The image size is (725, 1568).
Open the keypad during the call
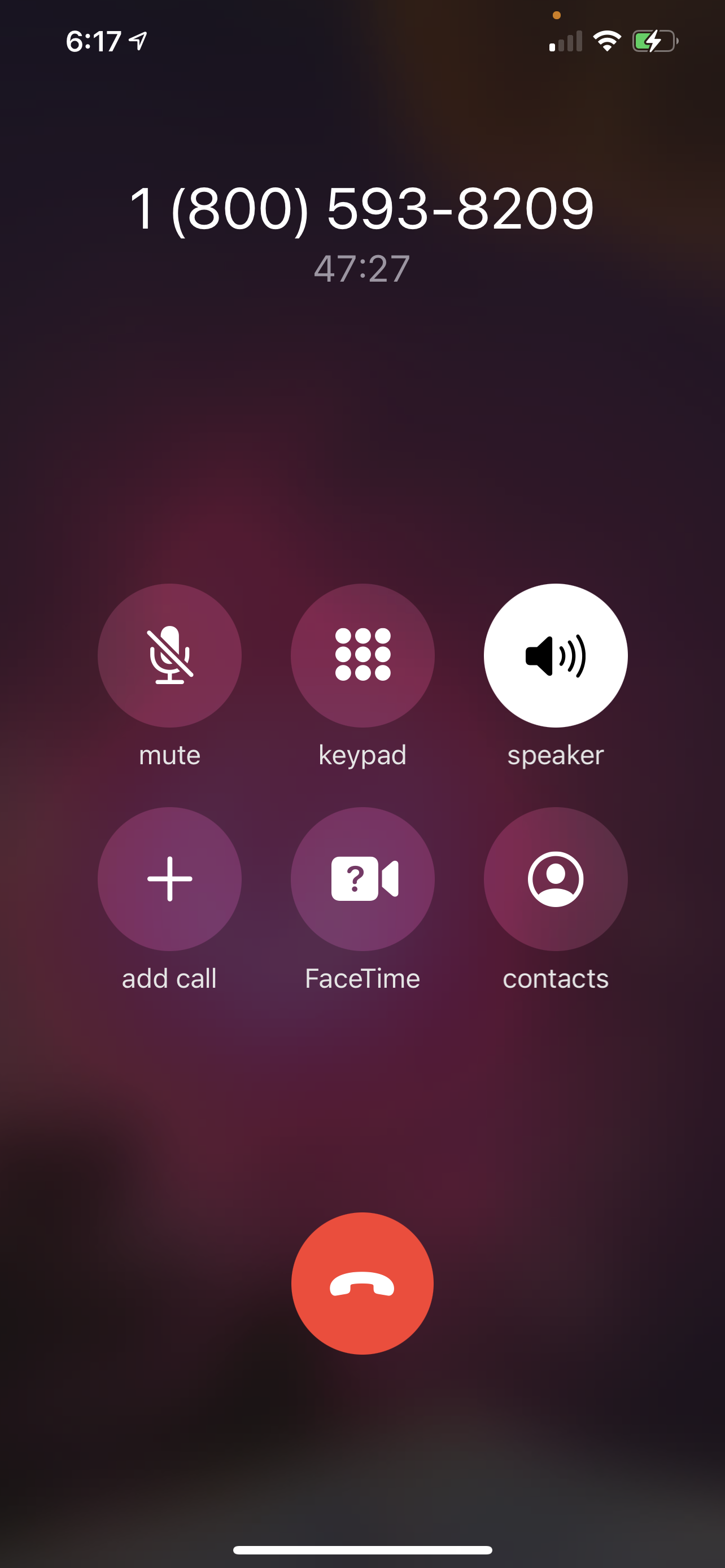pyautogui.click(x=362, y=655)
